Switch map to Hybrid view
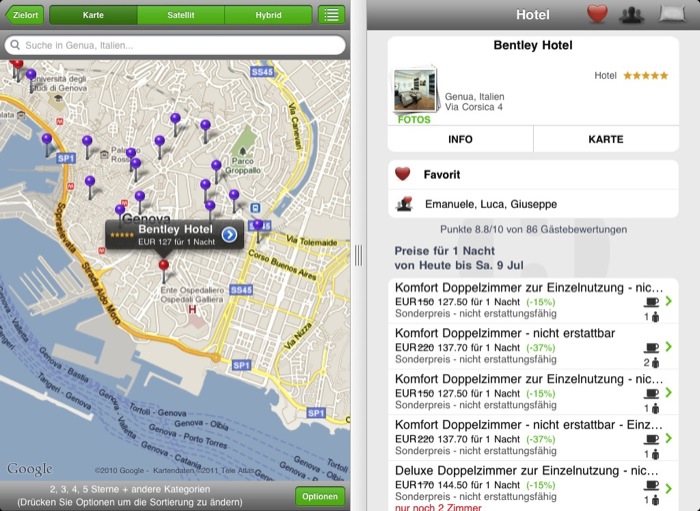The width and height of the screenshot is (700, 511). coord(267,15)
